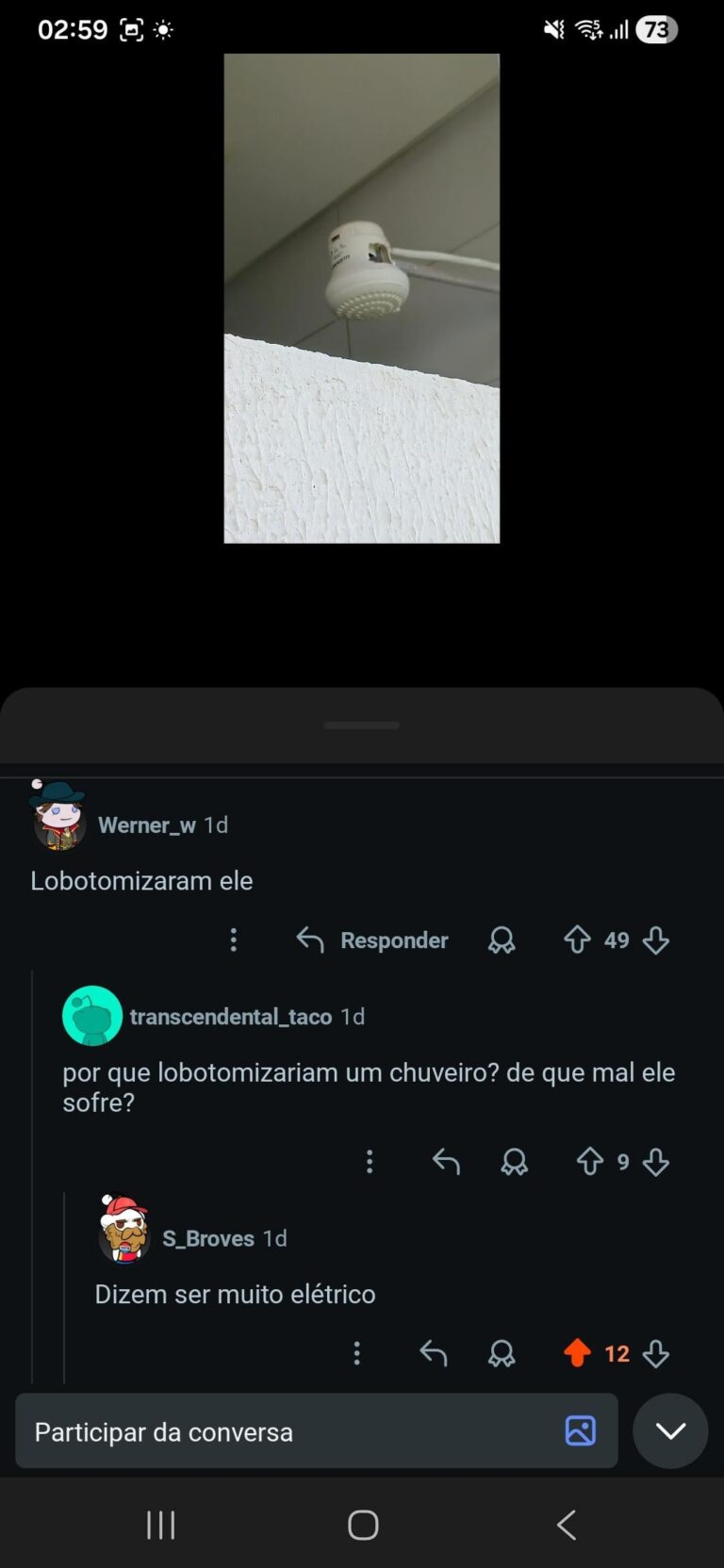Reply to Werner_w's comment
Screen dimensions: 724x1568
pos(372,940)
